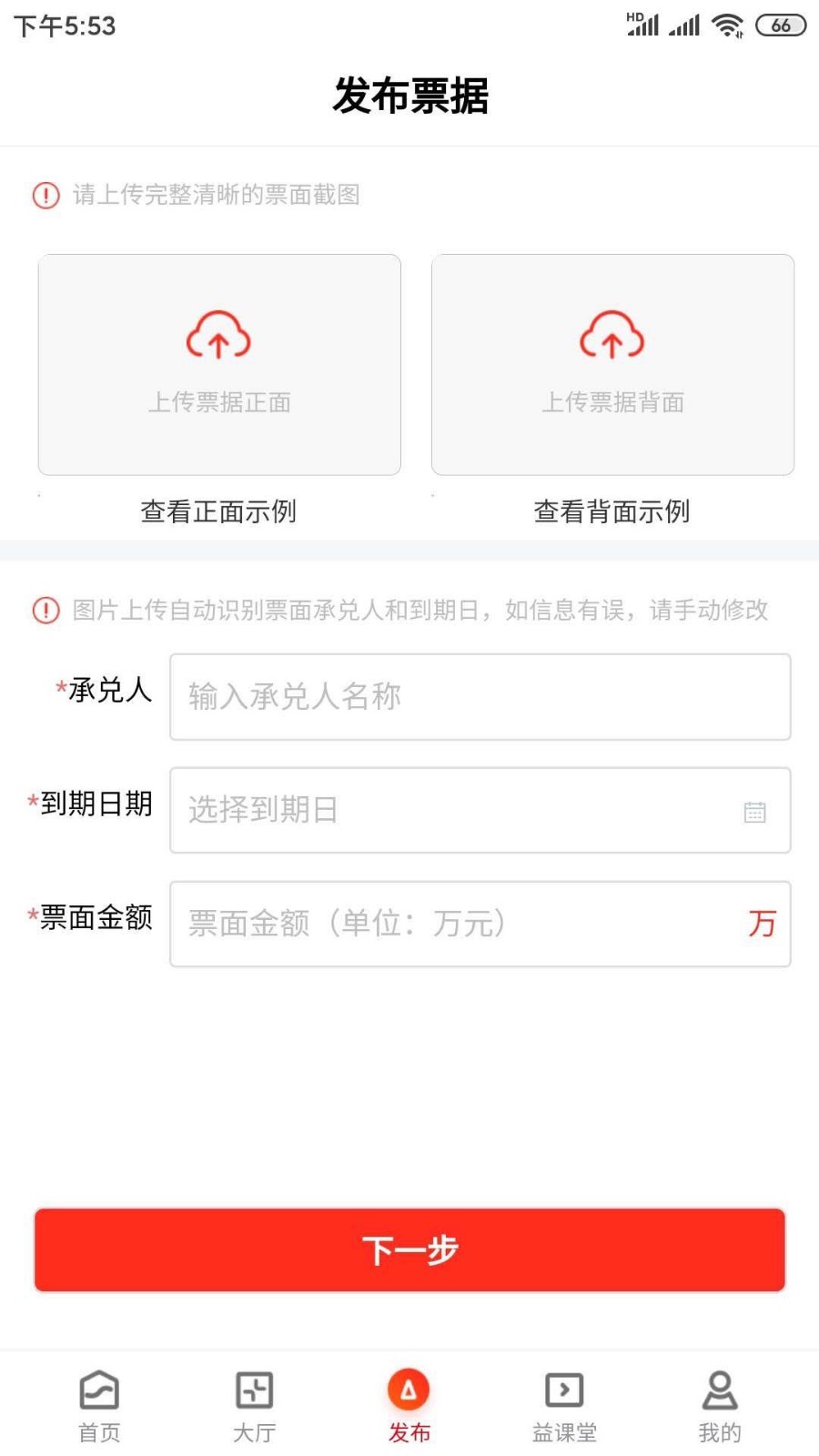Tap the 万 unit label in amount field
The width and height of the screenshot is (819, 1456).
coord(762,924)
